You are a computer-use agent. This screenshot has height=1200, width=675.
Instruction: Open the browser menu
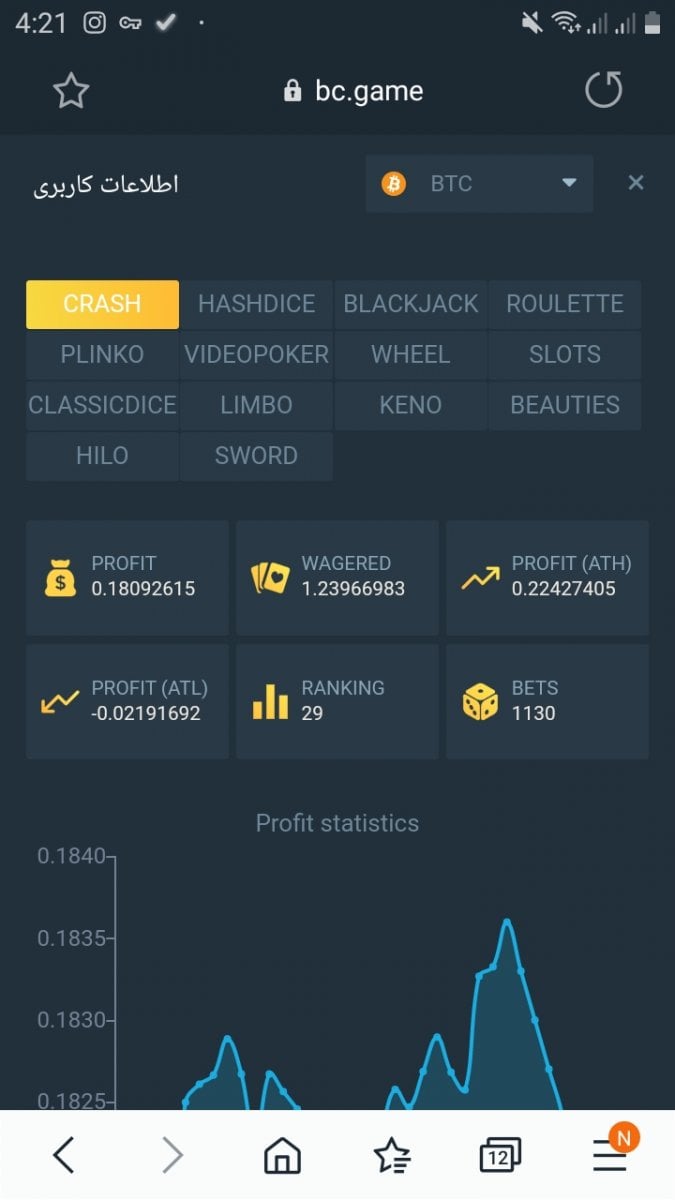(610, 1155)
